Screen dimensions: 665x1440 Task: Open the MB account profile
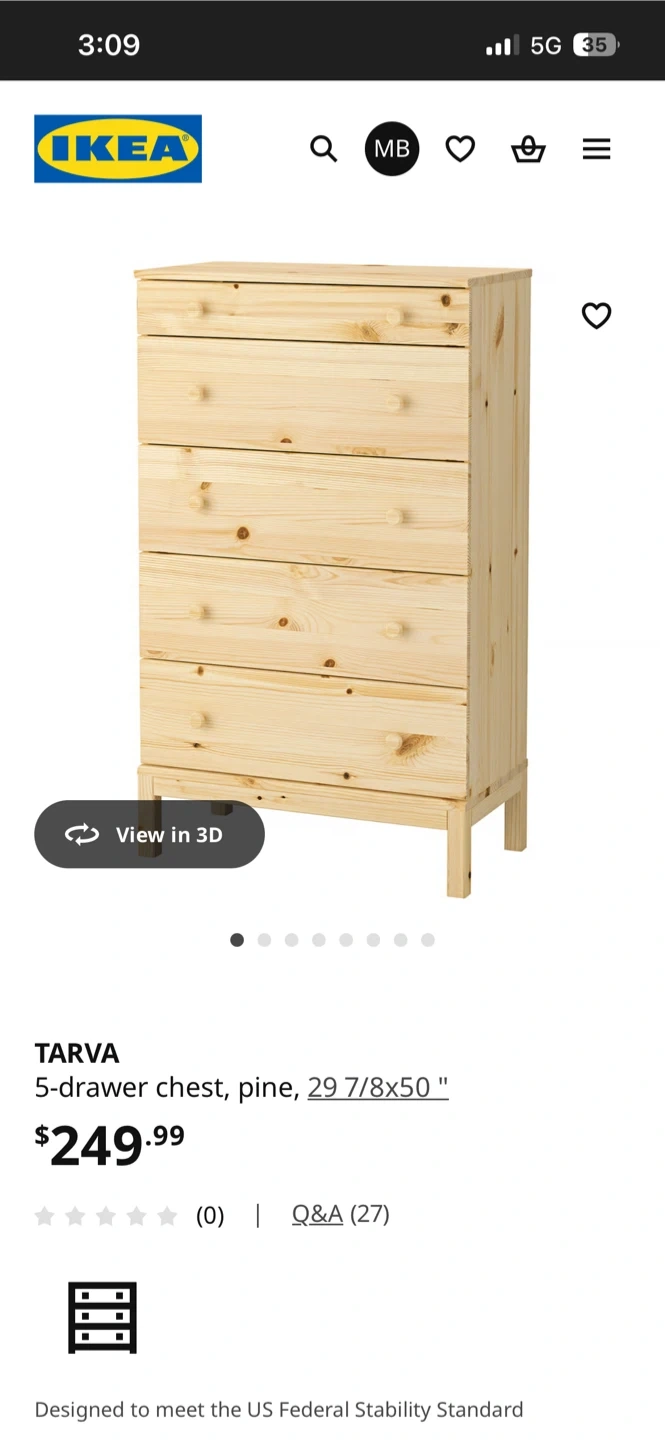click(x=392, y=149)
